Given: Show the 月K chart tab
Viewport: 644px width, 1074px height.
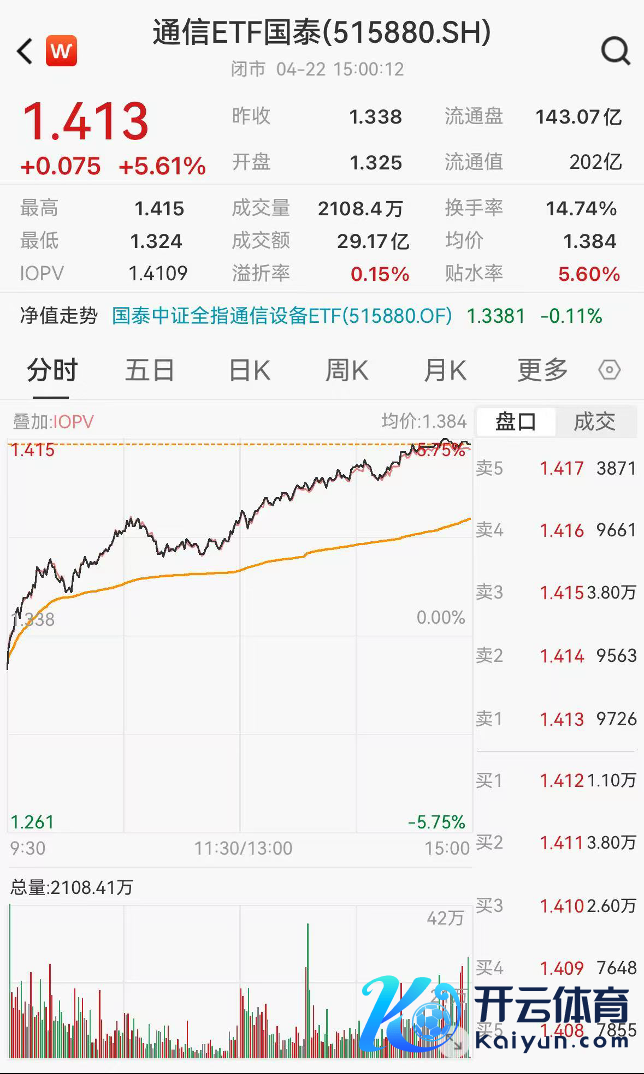Looking at the screenshot, I should [x=445, y=370].
